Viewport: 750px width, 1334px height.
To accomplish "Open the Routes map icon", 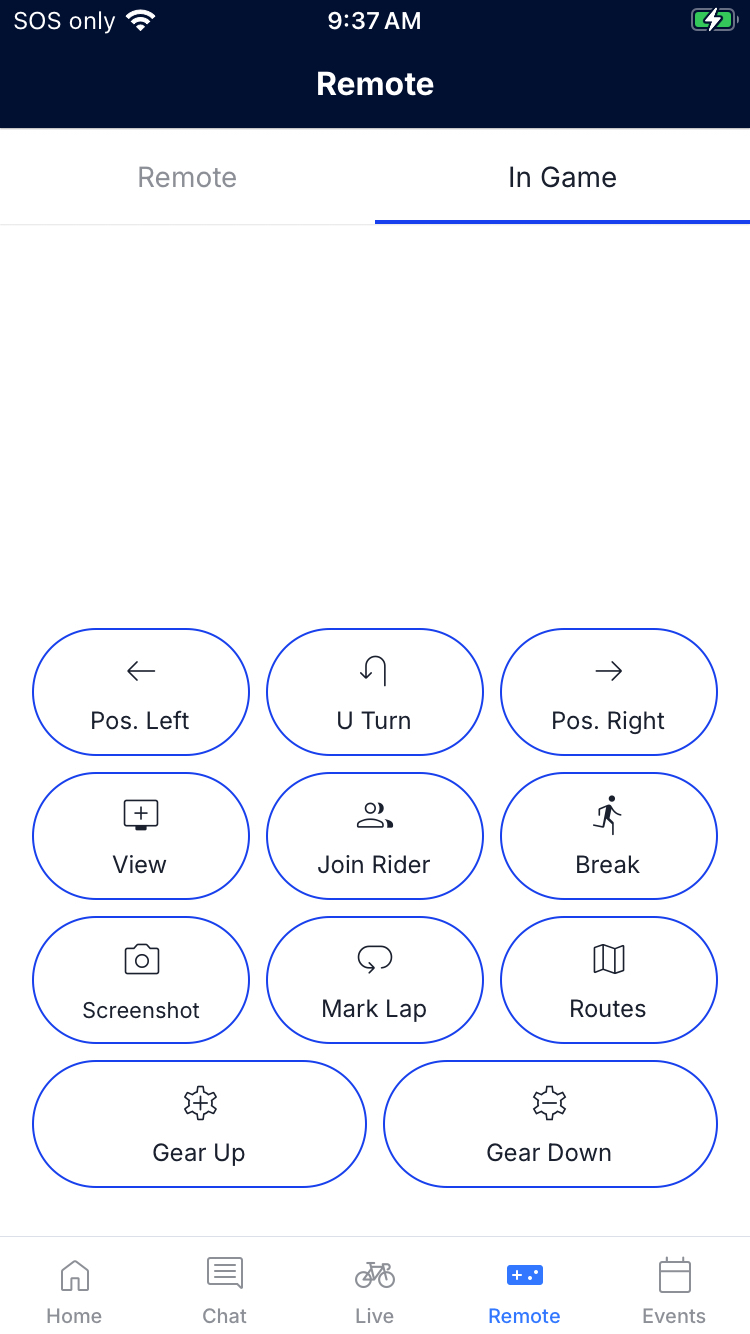I will [608, 959].
